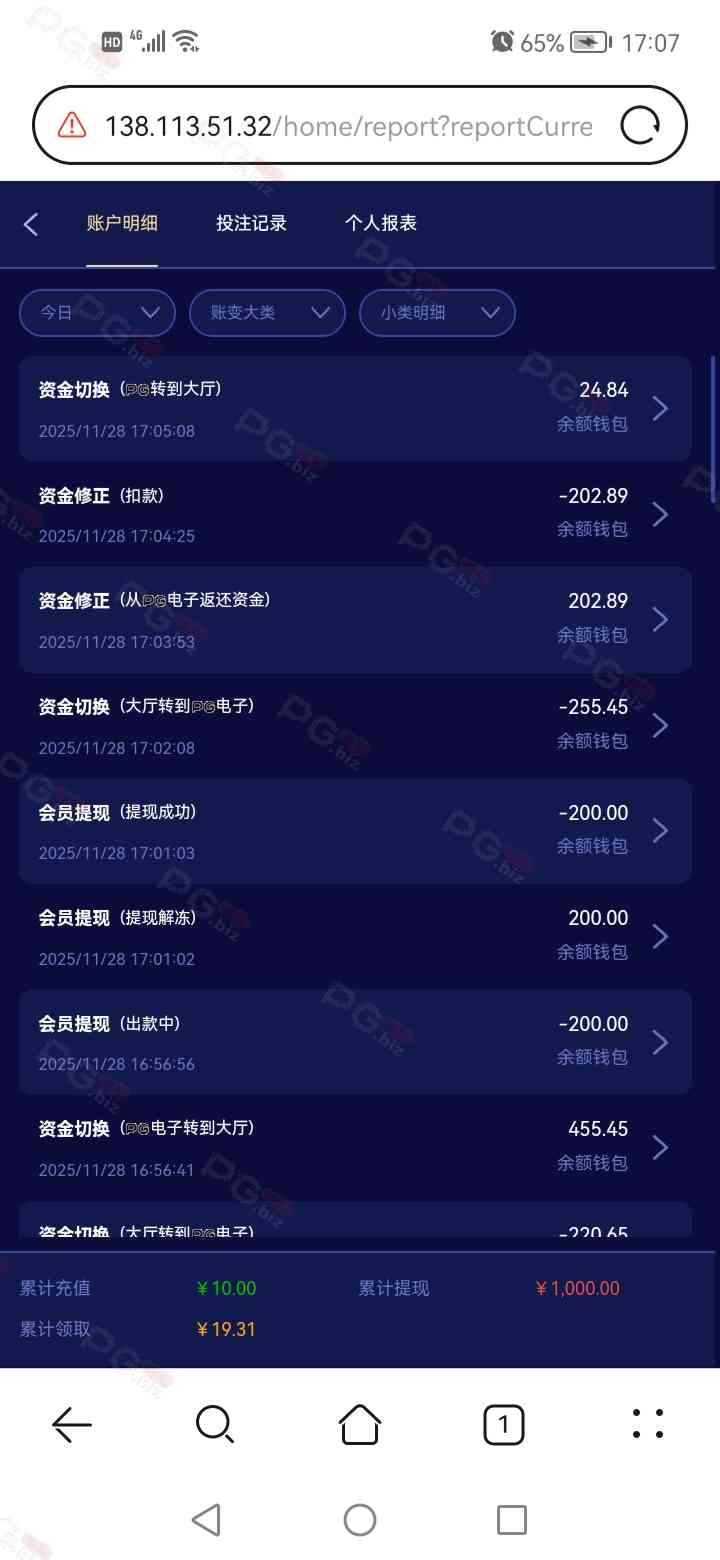Open the browser overflow menu
The height and width of the screenshot is (1560, 720).
click(647, 1424)
